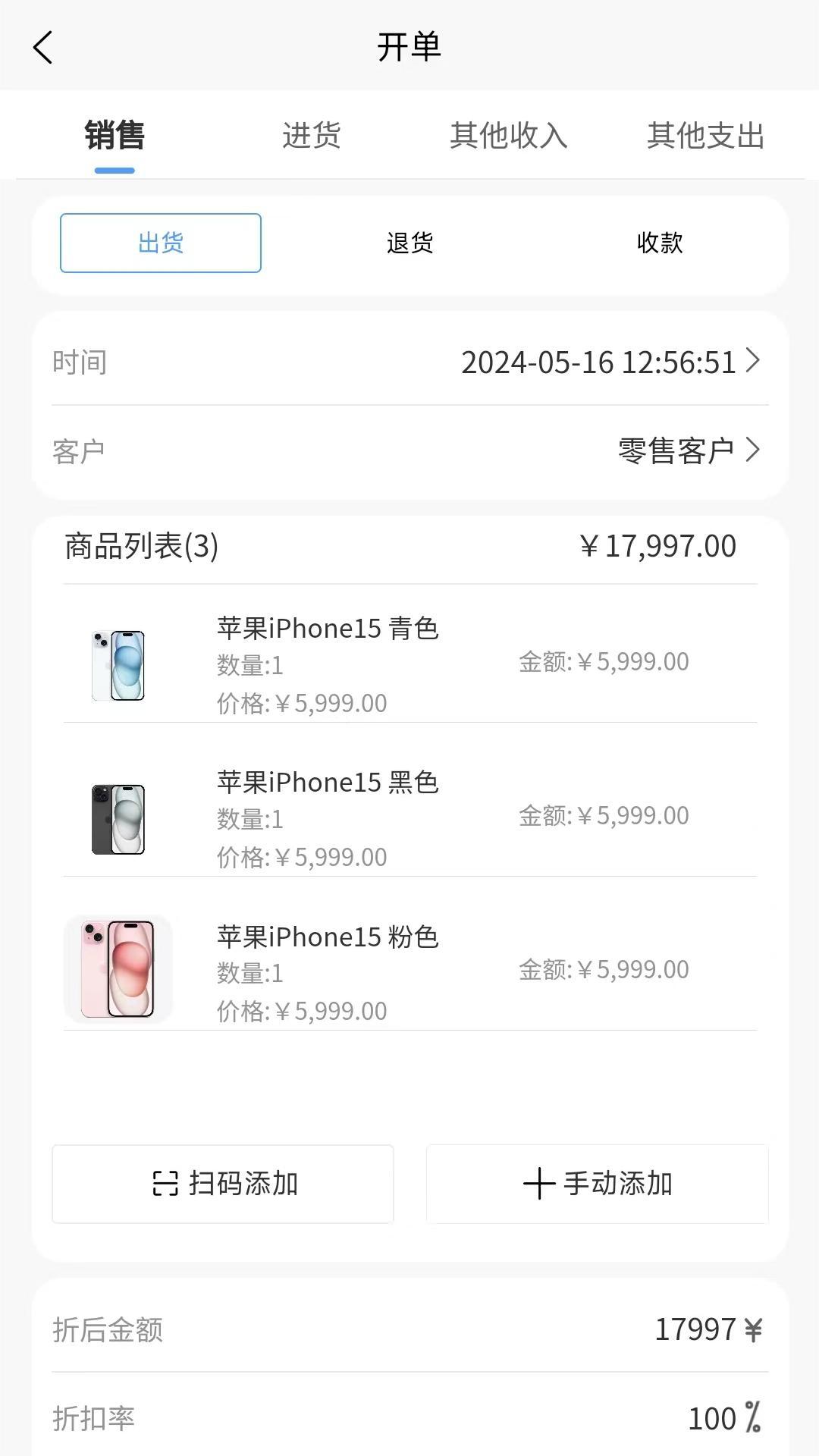Click the black iPhone15 product thumbnail

pos(118,816)
